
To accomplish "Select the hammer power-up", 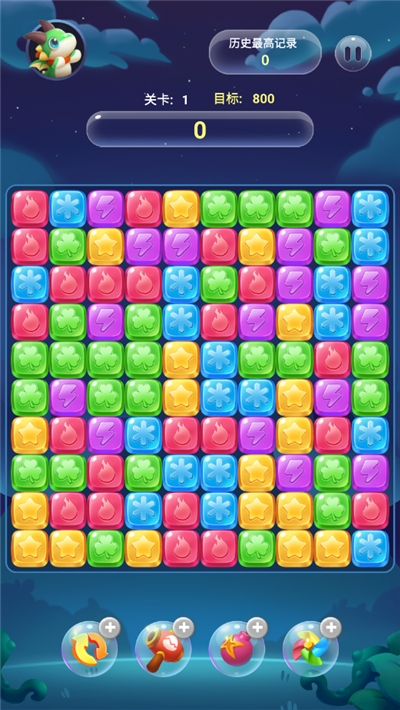I will tap(164, 649).
